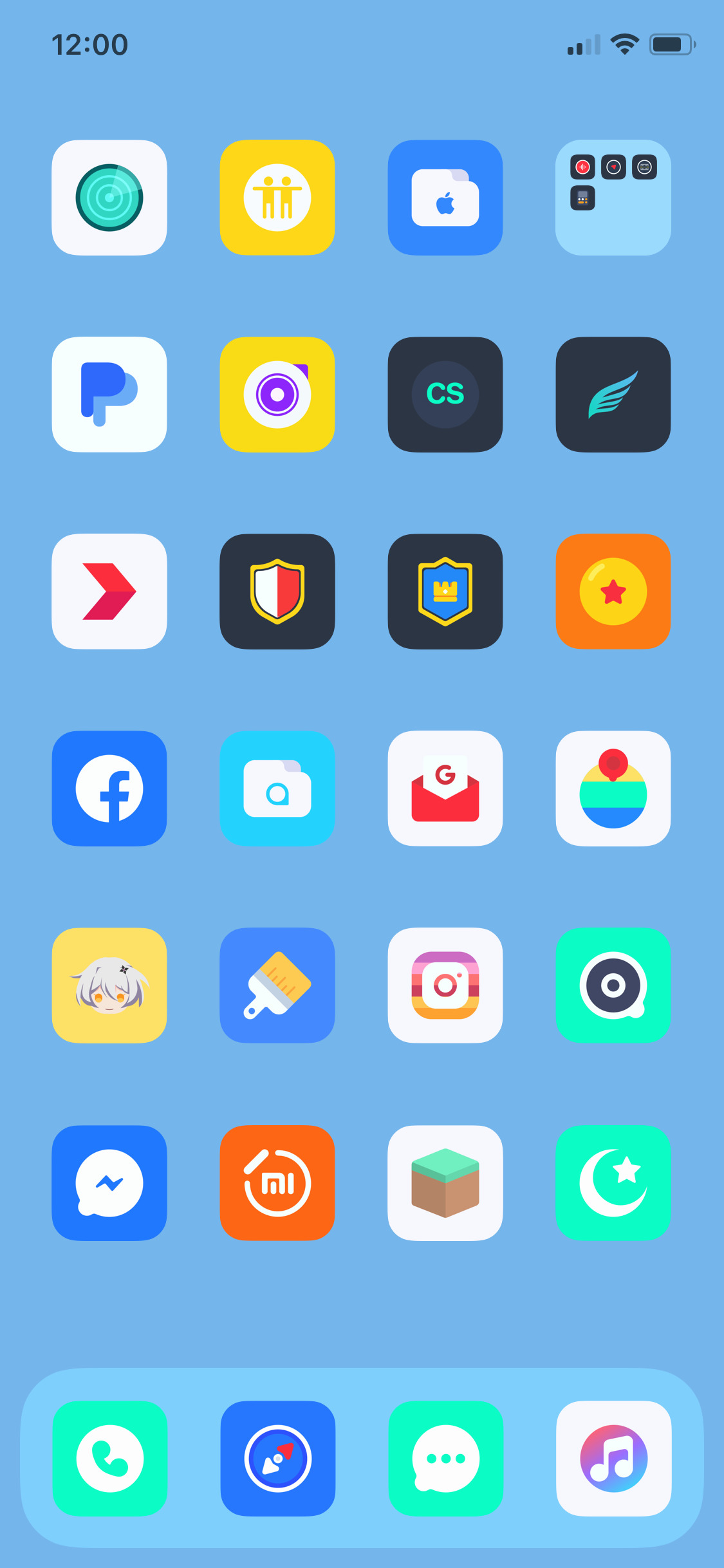Open the Phone app in dock

pos(110,1459)
